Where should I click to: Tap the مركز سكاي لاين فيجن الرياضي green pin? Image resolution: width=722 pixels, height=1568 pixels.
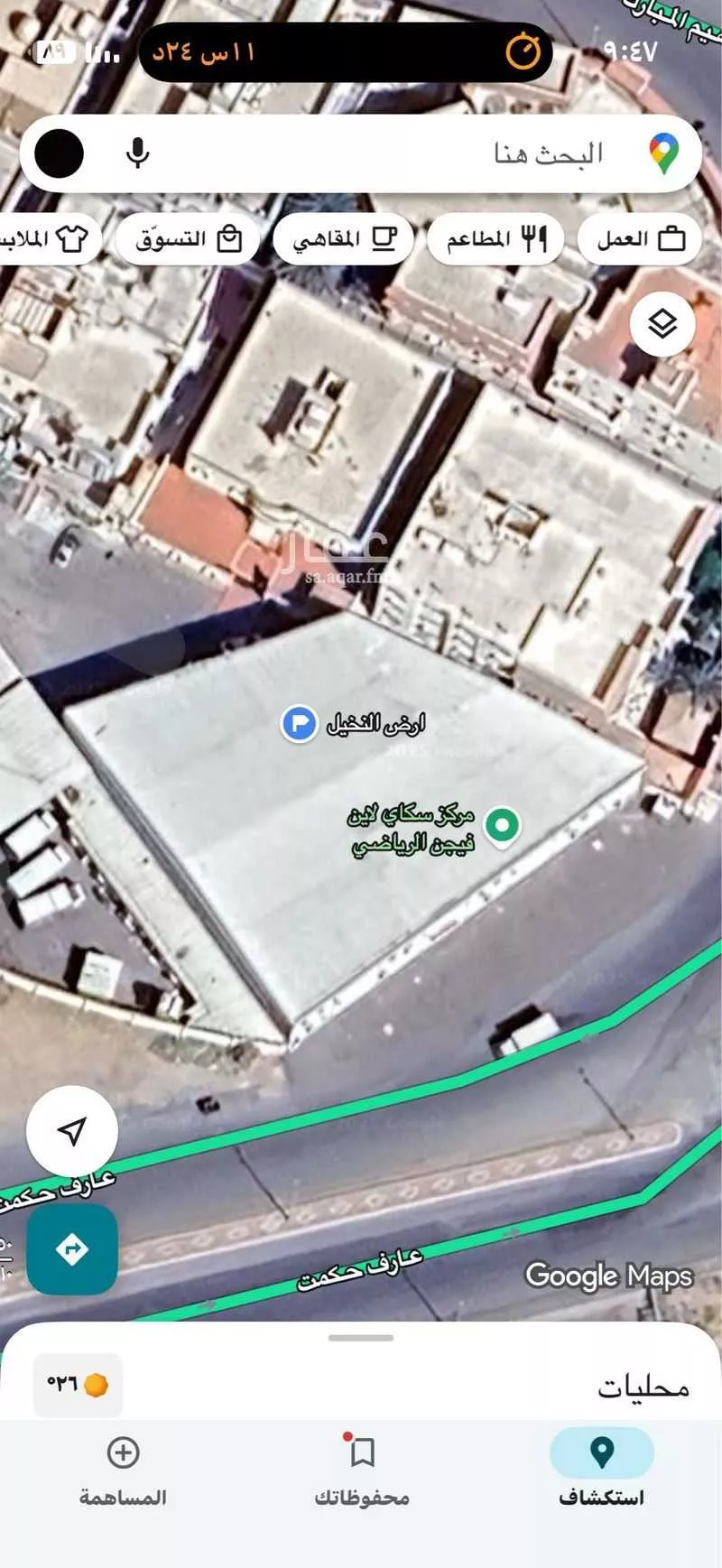coord(502,824)
